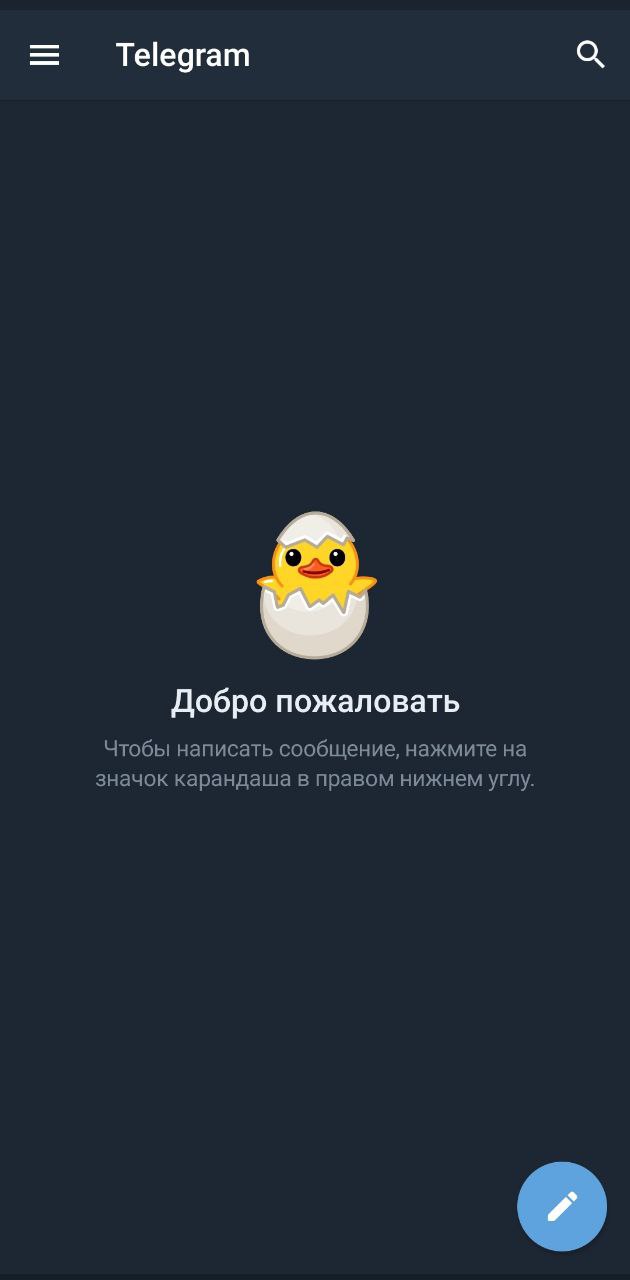Open the hamburger navigation menu
The image size is (630, 1280).
(x=44, y=56)
